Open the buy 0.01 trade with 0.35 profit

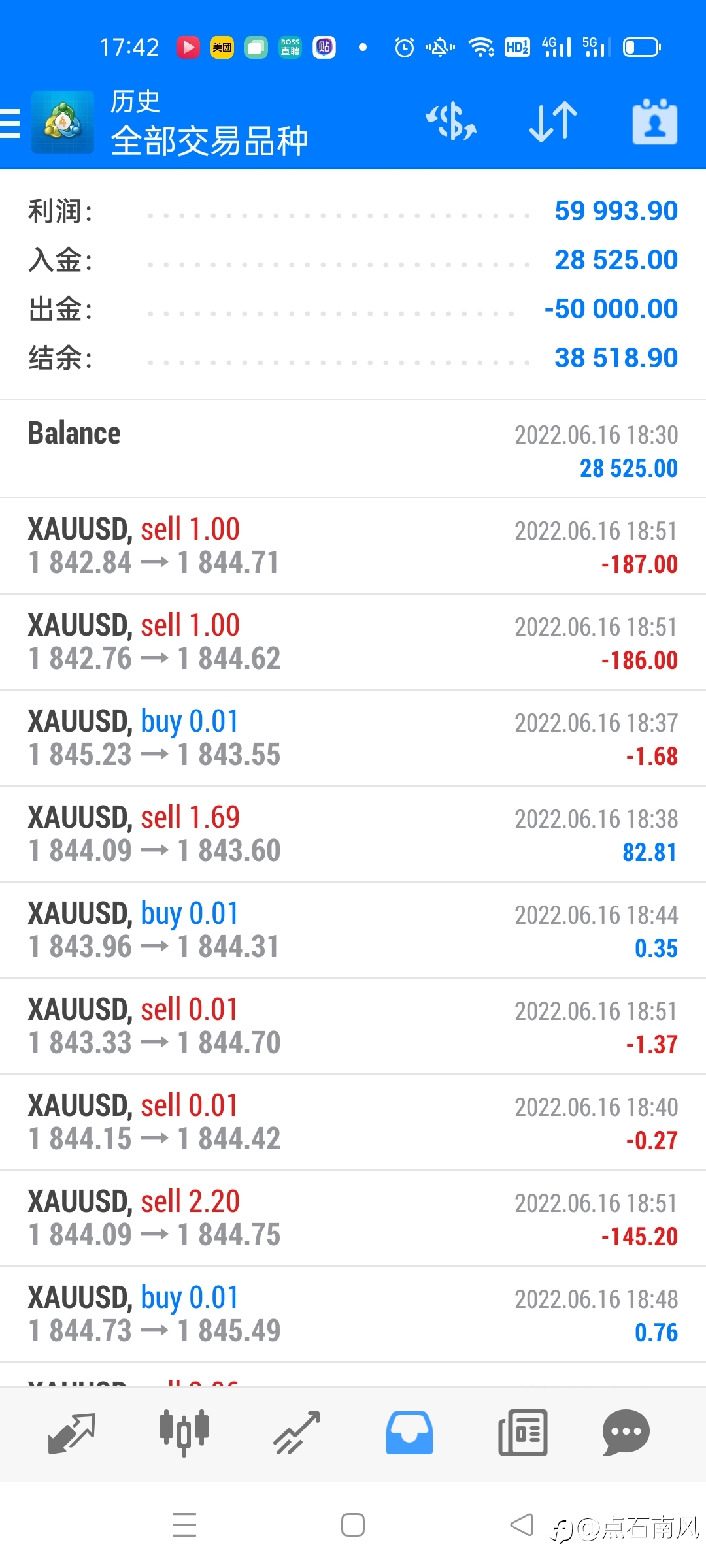(353, 930)
